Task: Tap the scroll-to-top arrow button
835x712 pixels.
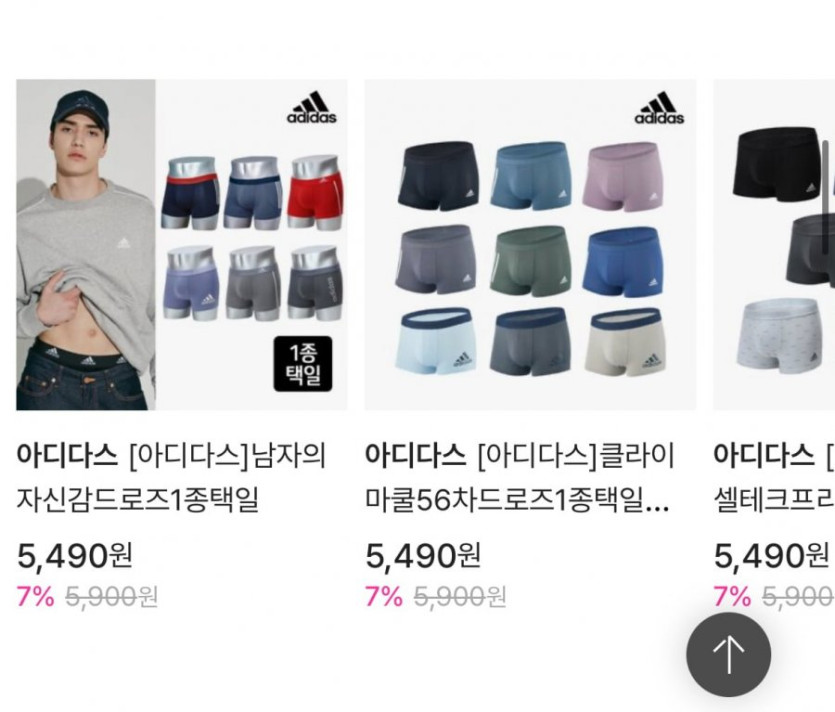Action: pyautogui.click(x=728, y=655)
